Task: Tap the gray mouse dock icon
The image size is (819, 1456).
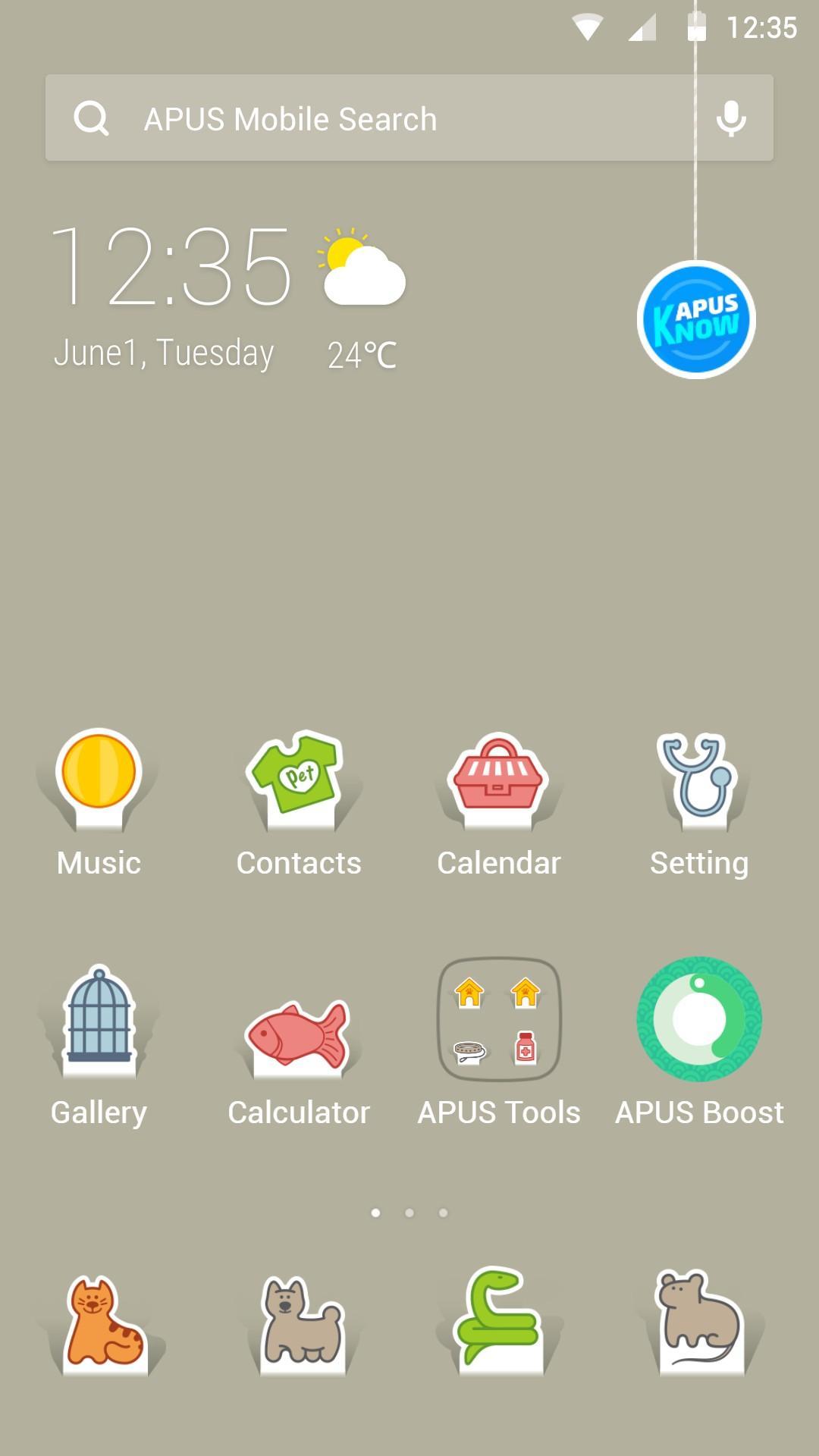Action: click(x=699, y=1319)
